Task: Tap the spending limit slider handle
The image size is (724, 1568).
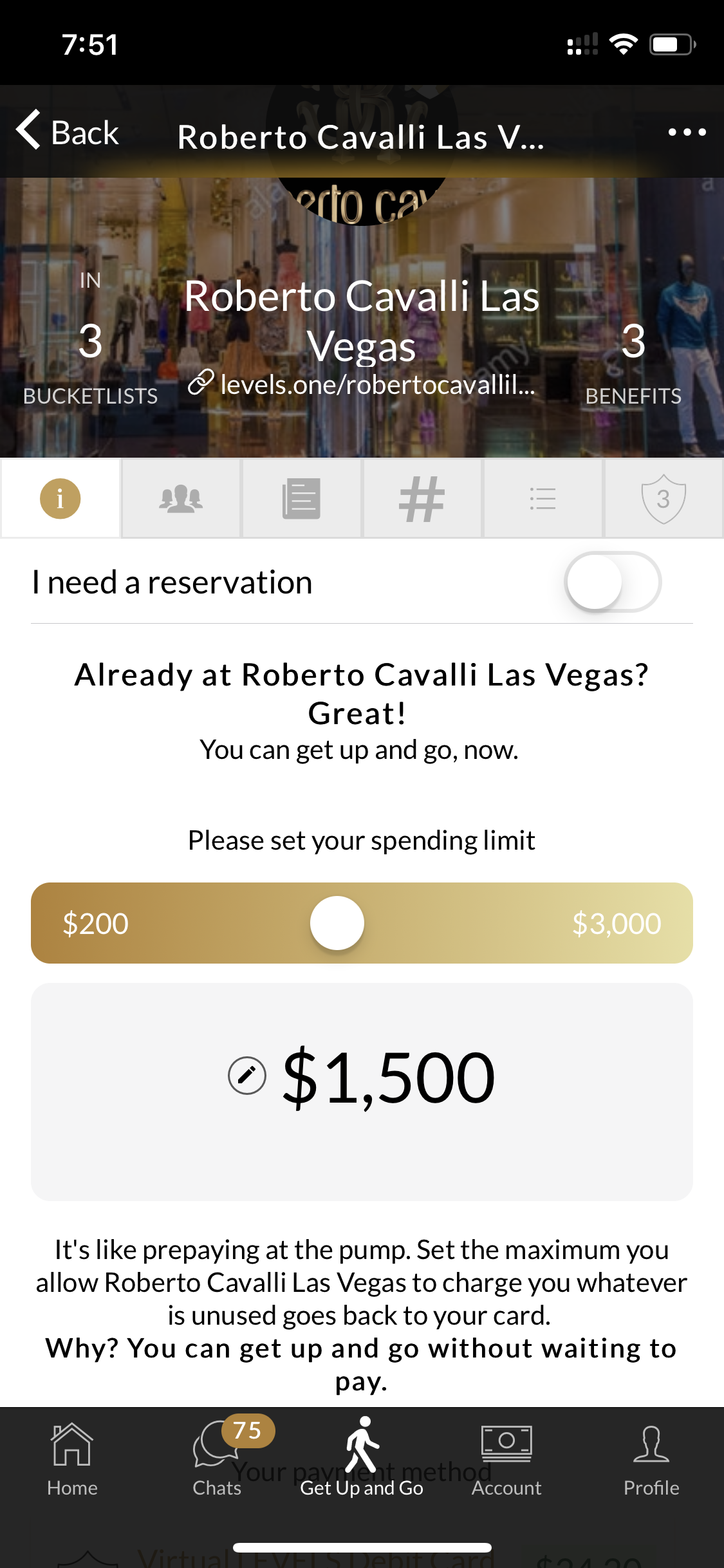Action: point(337,923)
